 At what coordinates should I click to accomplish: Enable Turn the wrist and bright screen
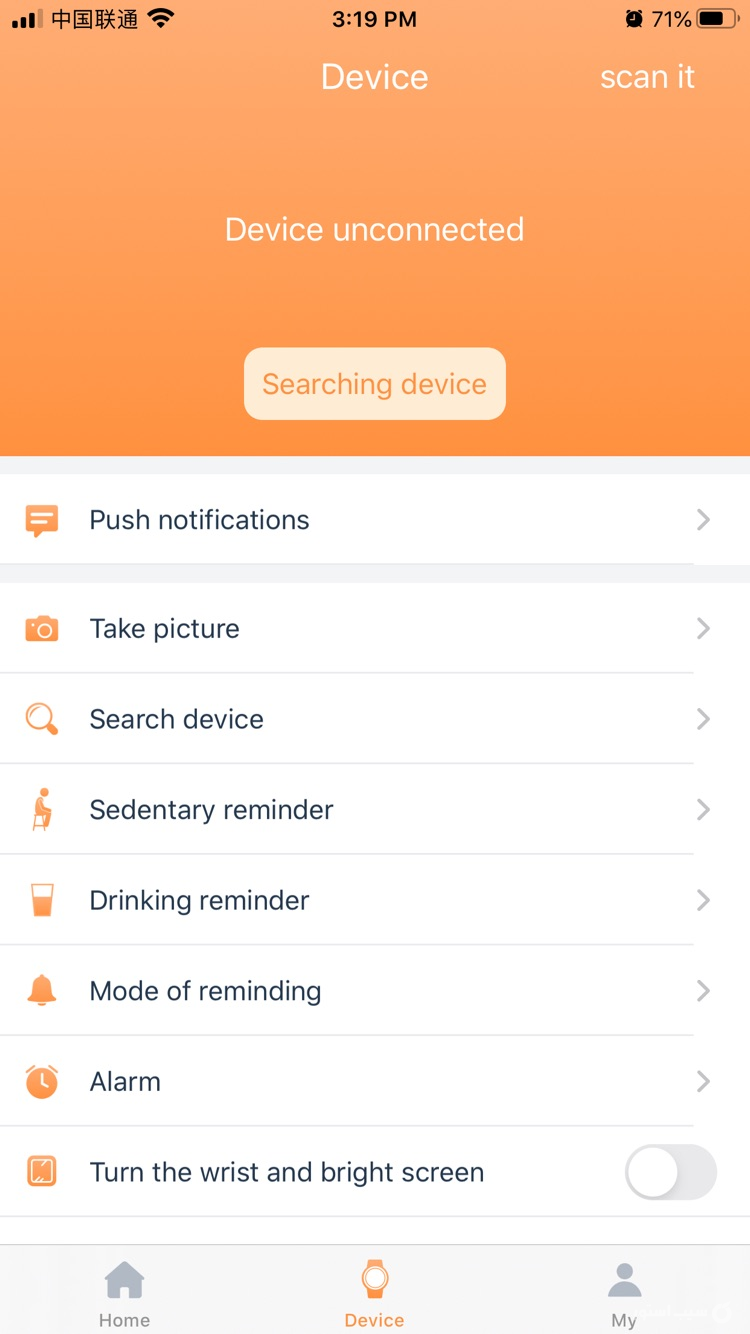[x=671, y=1171]
